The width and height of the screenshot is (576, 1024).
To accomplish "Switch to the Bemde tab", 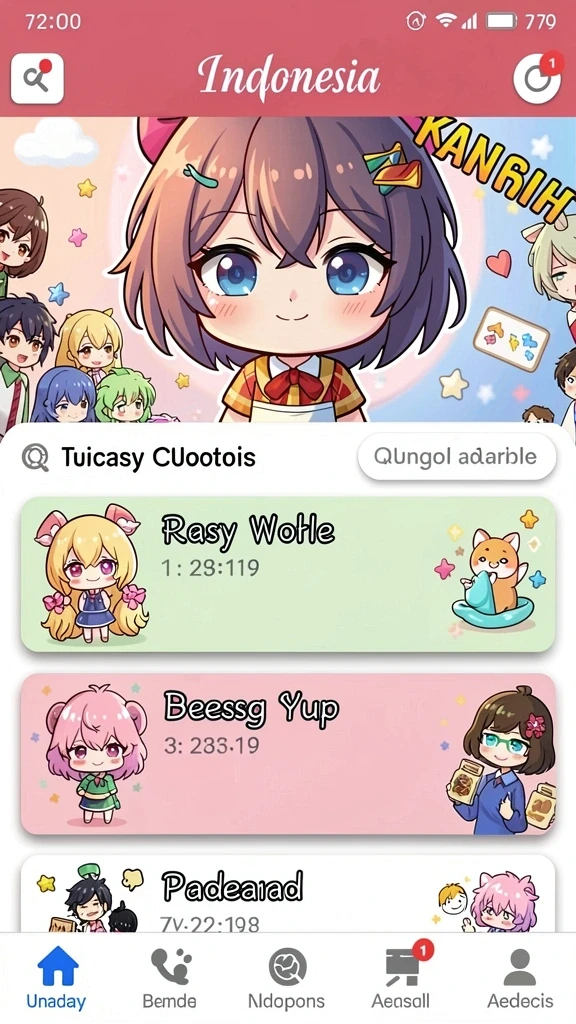I will pos(170,978).
